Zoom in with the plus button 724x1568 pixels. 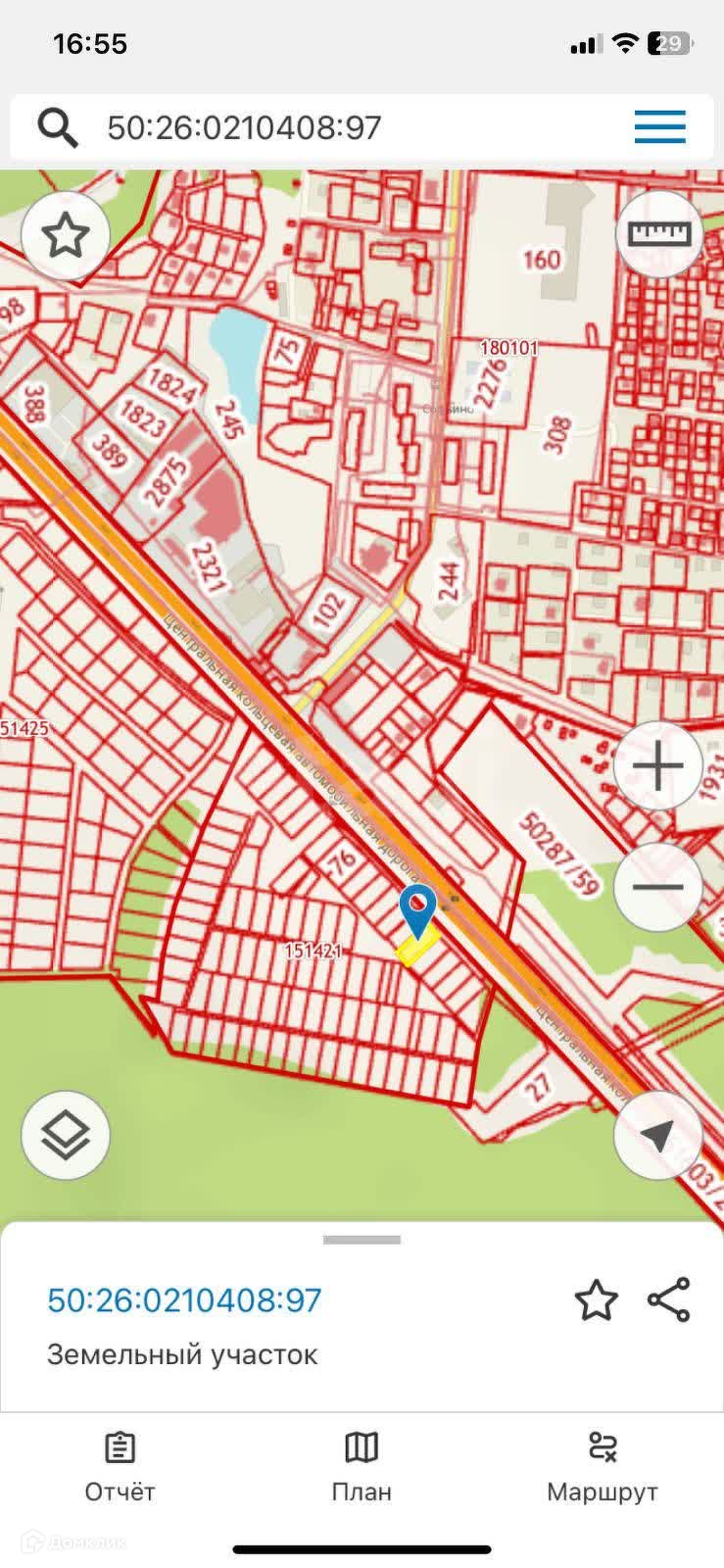click(658, 765)
